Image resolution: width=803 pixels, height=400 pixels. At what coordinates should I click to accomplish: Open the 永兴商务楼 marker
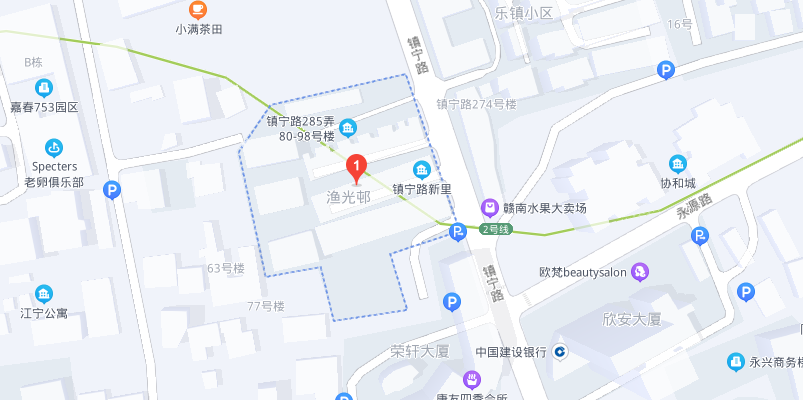(x=737, y=362)
